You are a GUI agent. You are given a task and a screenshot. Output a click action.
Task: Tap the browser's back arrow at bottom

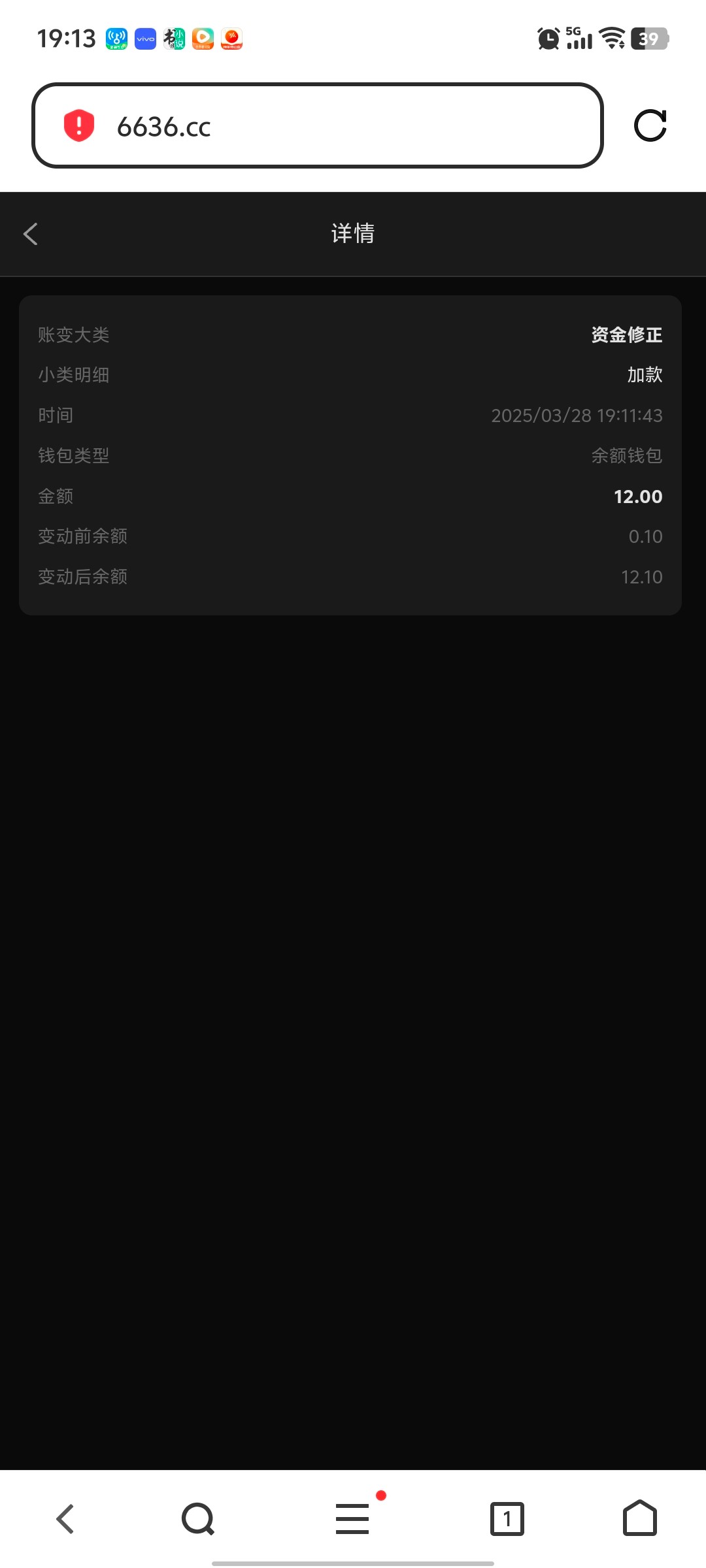tap(65, 1518)
